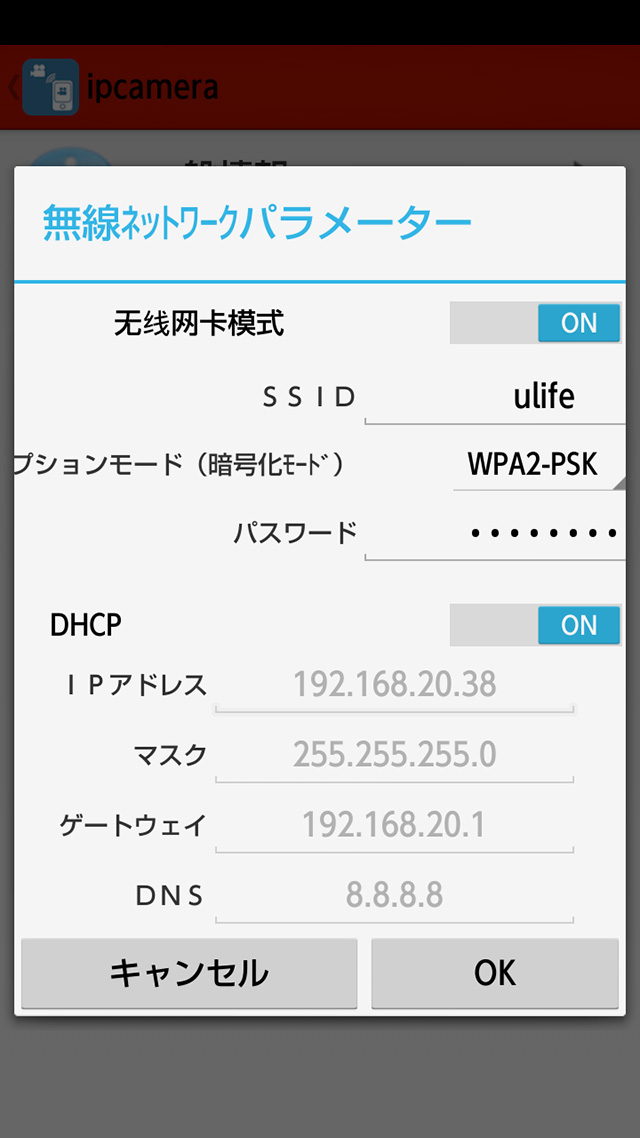Image resolution: width=640 pixels, height=1138 pixels.
Task: Tap the パスワード password field
Action: (x=495, y=532)
